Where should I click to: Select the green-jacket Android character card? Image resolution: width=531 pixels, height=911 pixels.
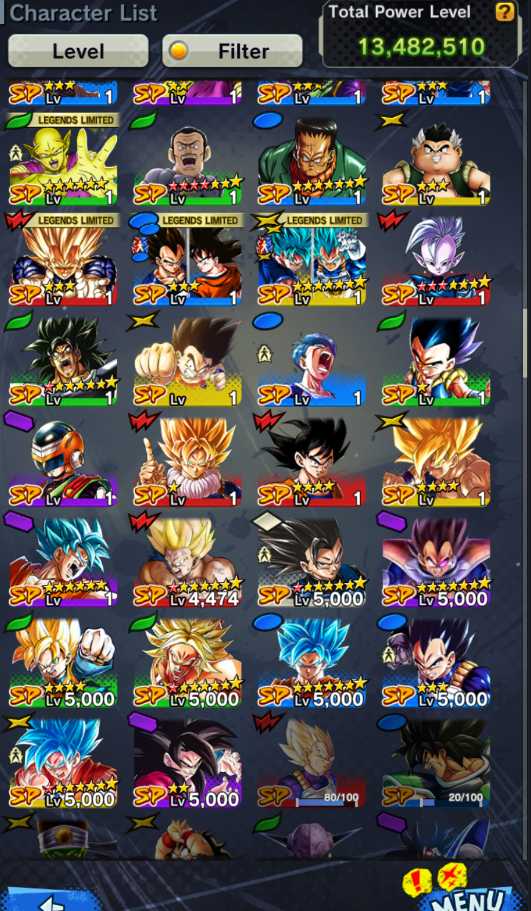311,159
